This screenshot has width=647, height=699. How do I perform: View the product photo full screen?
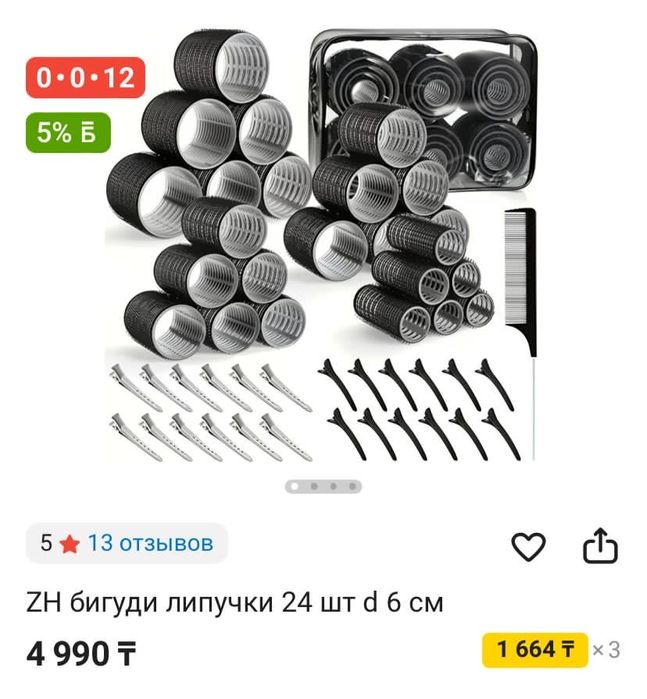(322, 250)
